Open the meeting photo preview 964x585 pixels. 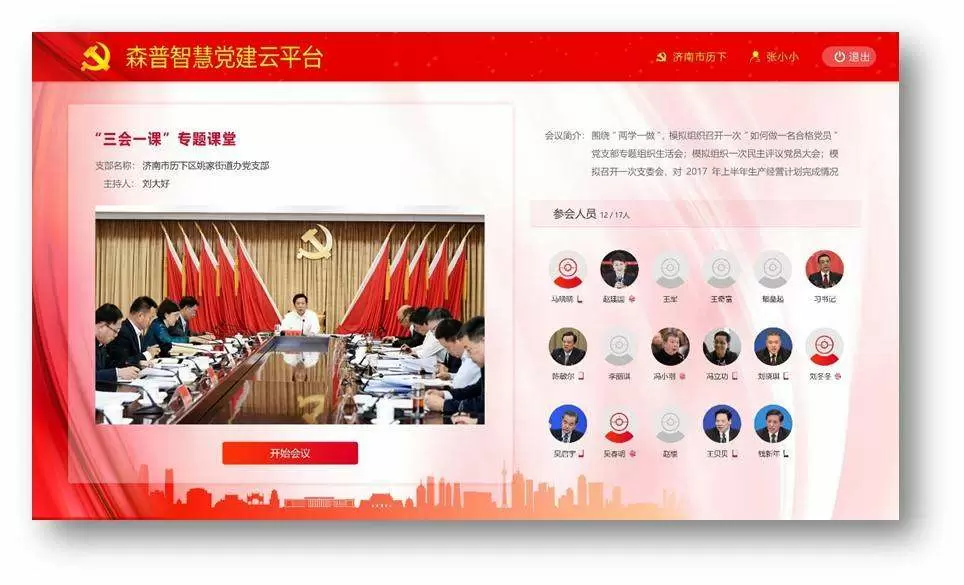[x=290, y=318]
